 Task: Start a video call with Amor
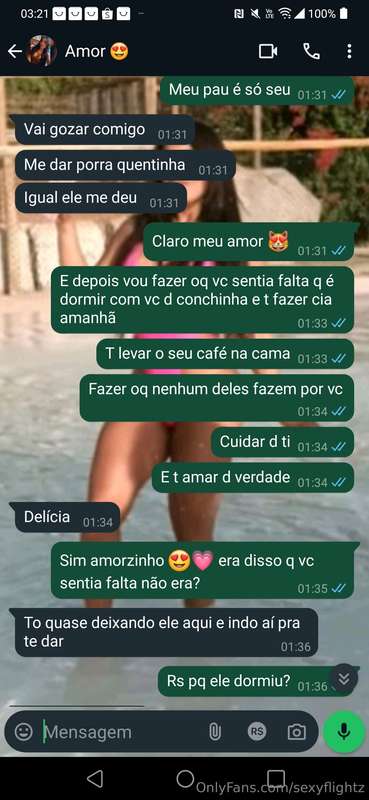268,51
